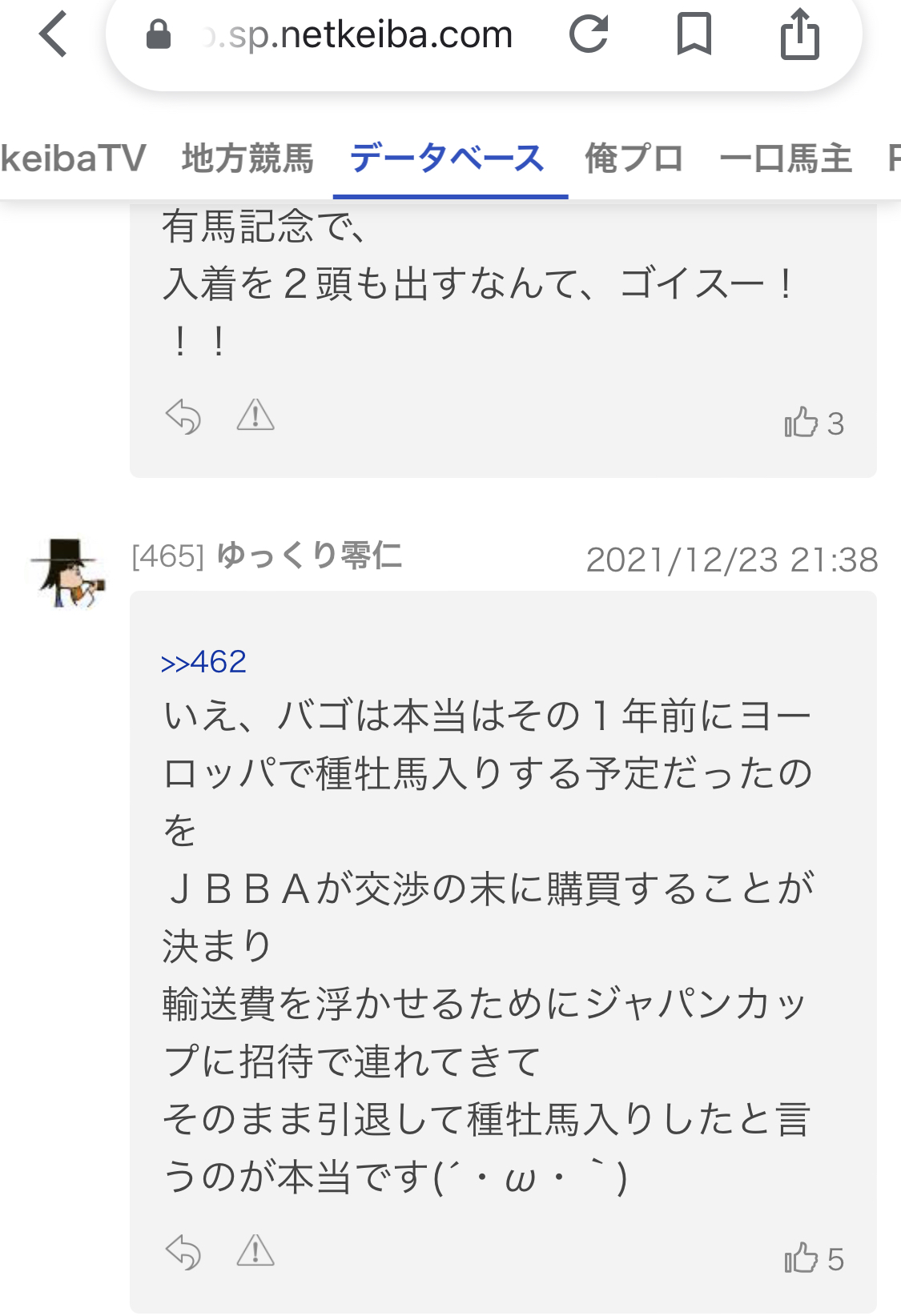
Task: Reload the current page
Action: (x=589, y=34)
